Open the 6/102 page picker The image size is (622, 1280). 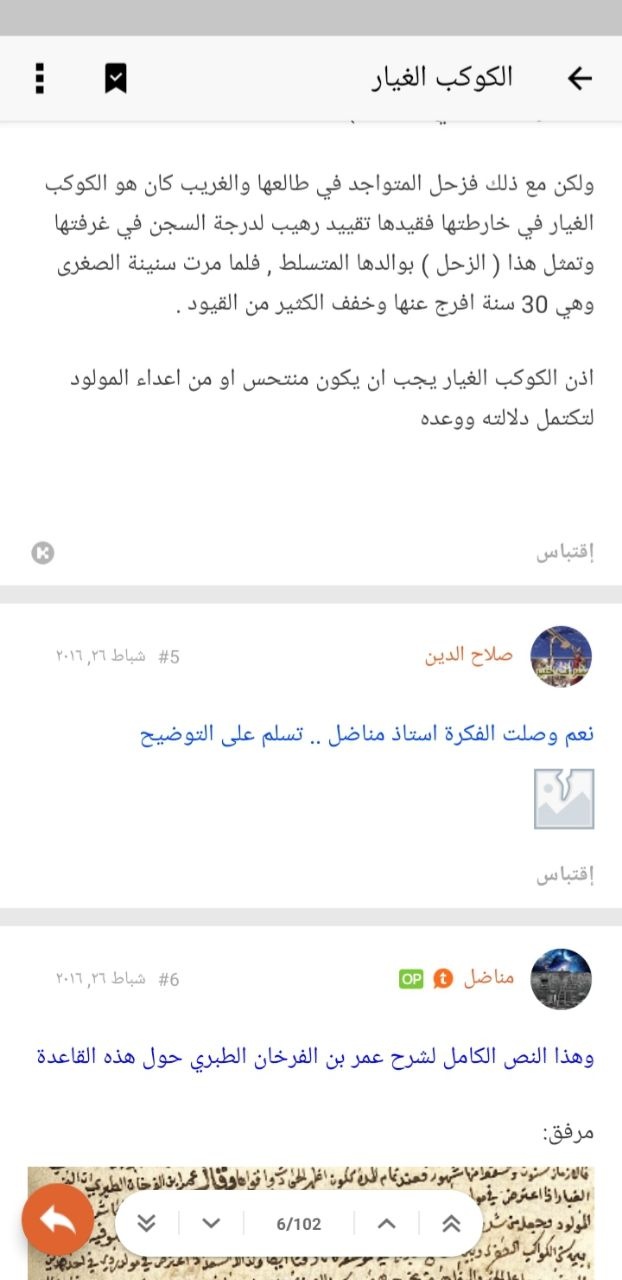pos(298,1223)
